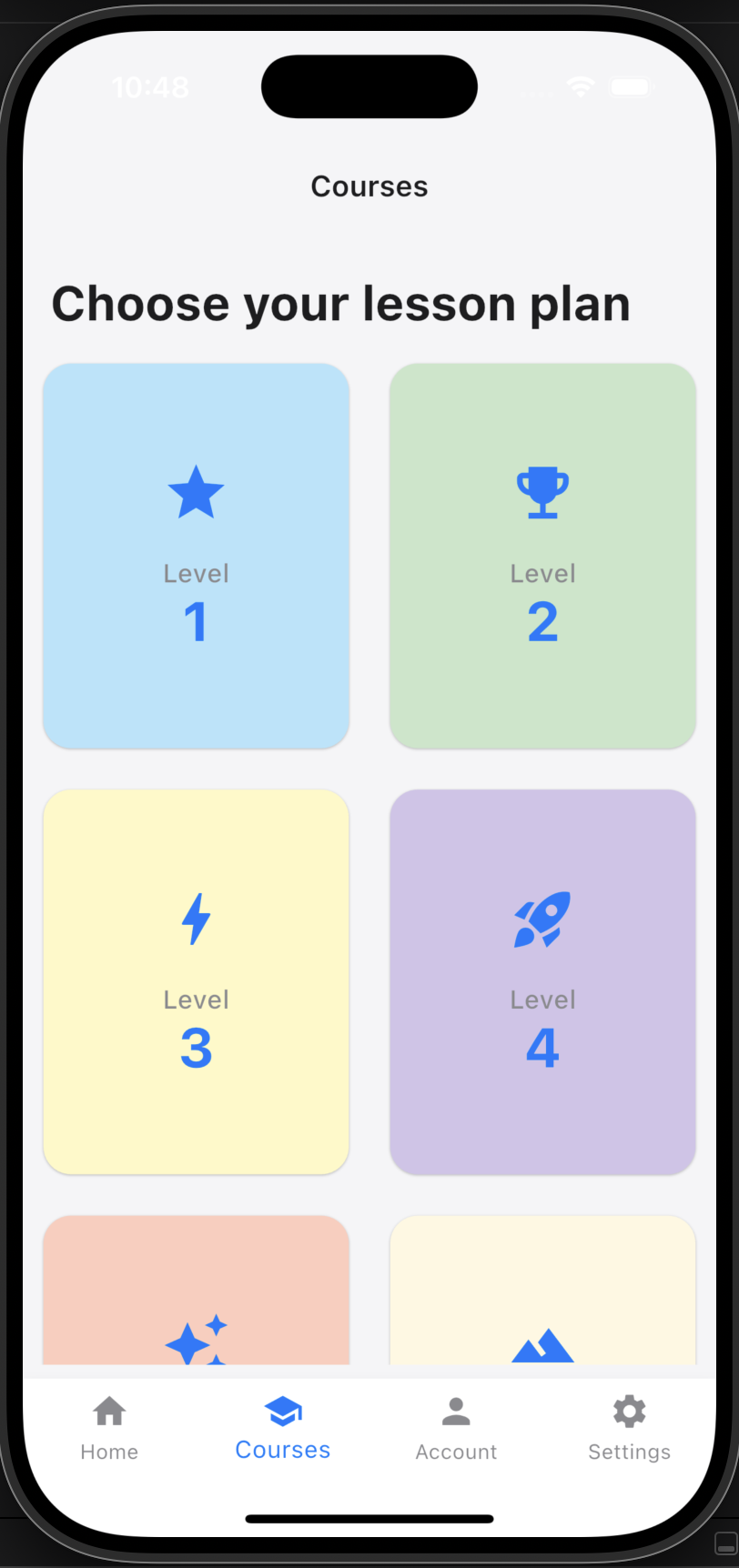Viewport: 739px width, 1568px height.
Task: Click the gear icon above Settings
Action: 629,1411
